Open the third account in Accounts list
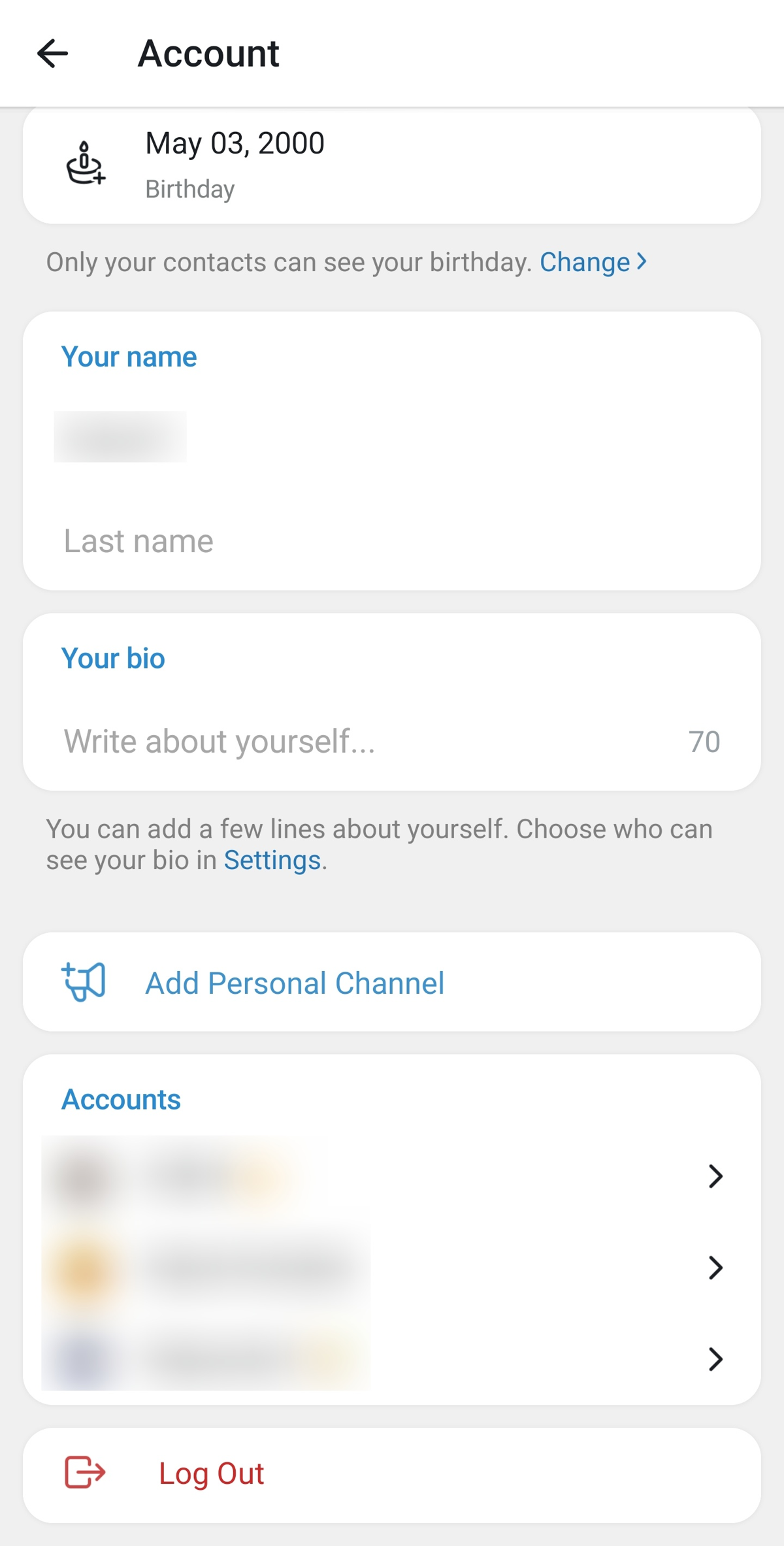 (x=391, y=1359)
